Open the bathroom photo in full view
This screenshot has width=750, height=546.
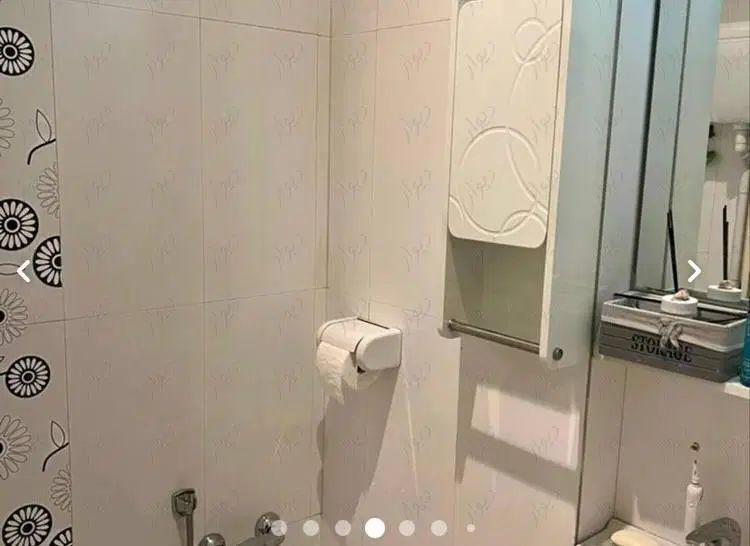point(375,250)
